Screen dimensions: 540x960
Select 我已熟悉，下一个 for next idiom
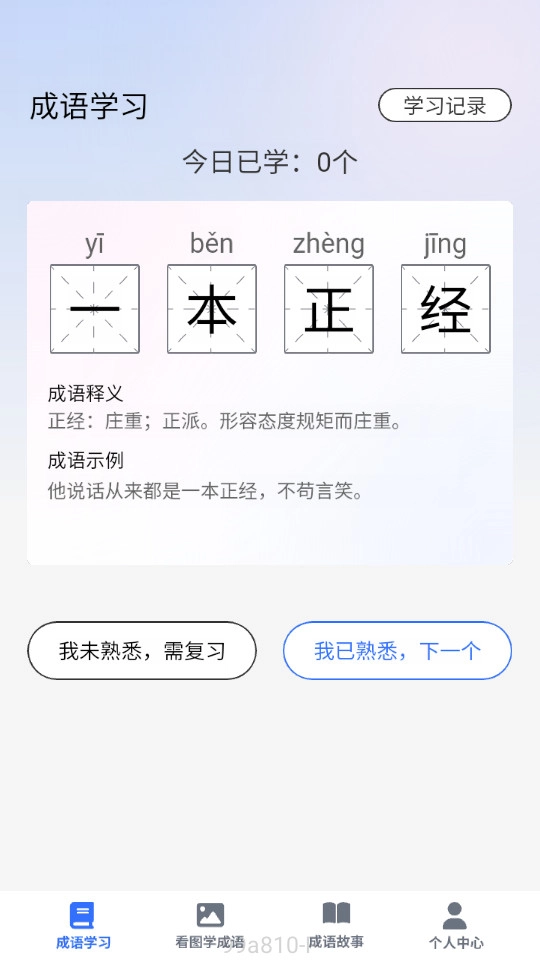(x=397, y=650)
